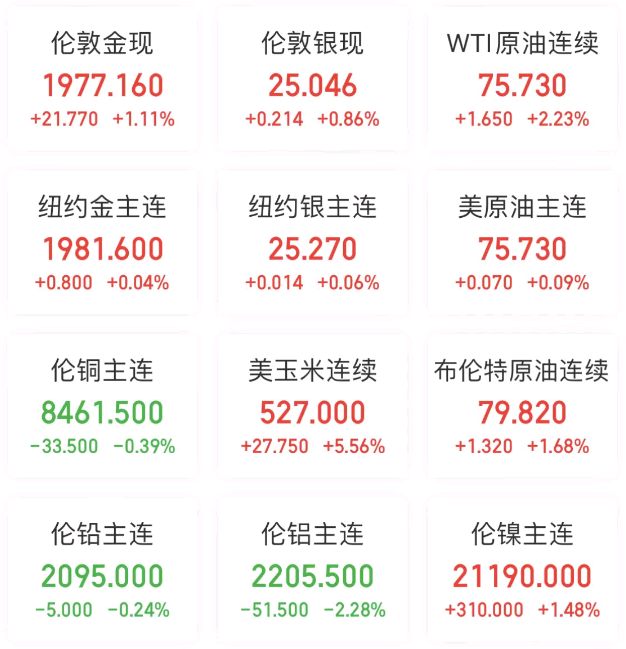Image resolution: width=626 pixels, height=649 pixels.
Task: Select the 伦铅主连 card
Action: [102, 574]
